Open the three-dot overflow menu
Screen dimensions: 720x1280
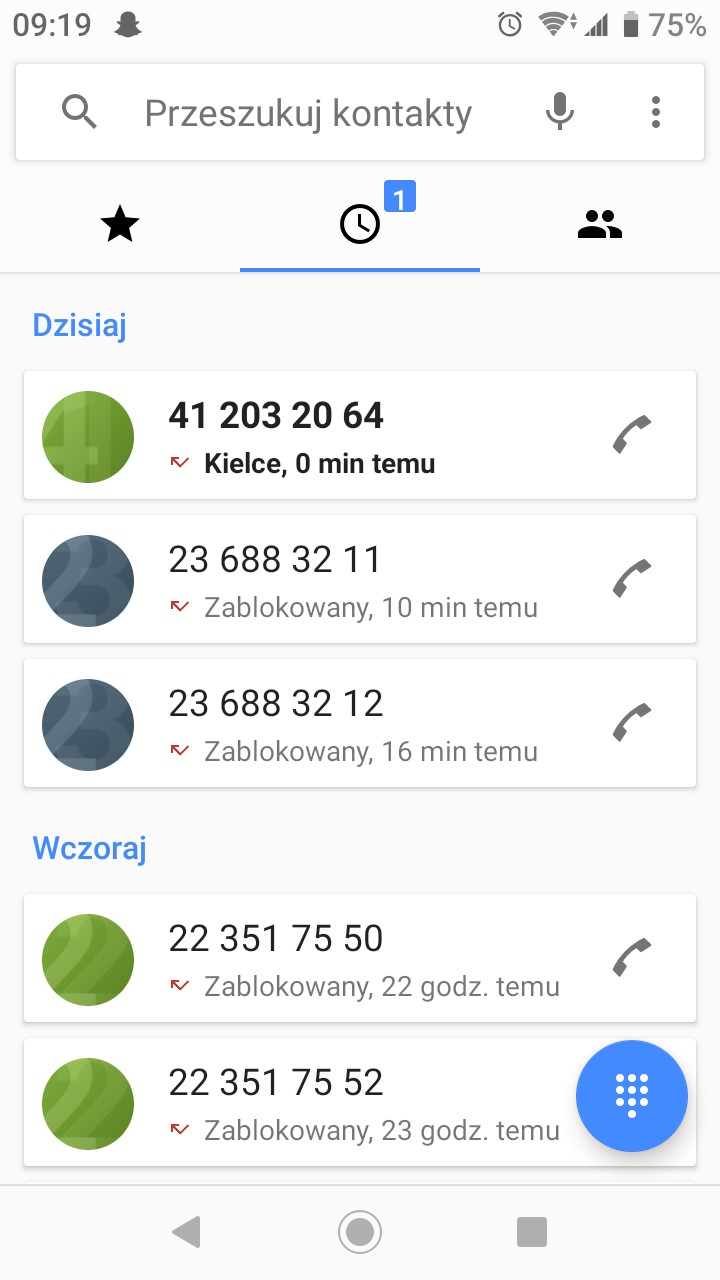(x=656, y=112)
